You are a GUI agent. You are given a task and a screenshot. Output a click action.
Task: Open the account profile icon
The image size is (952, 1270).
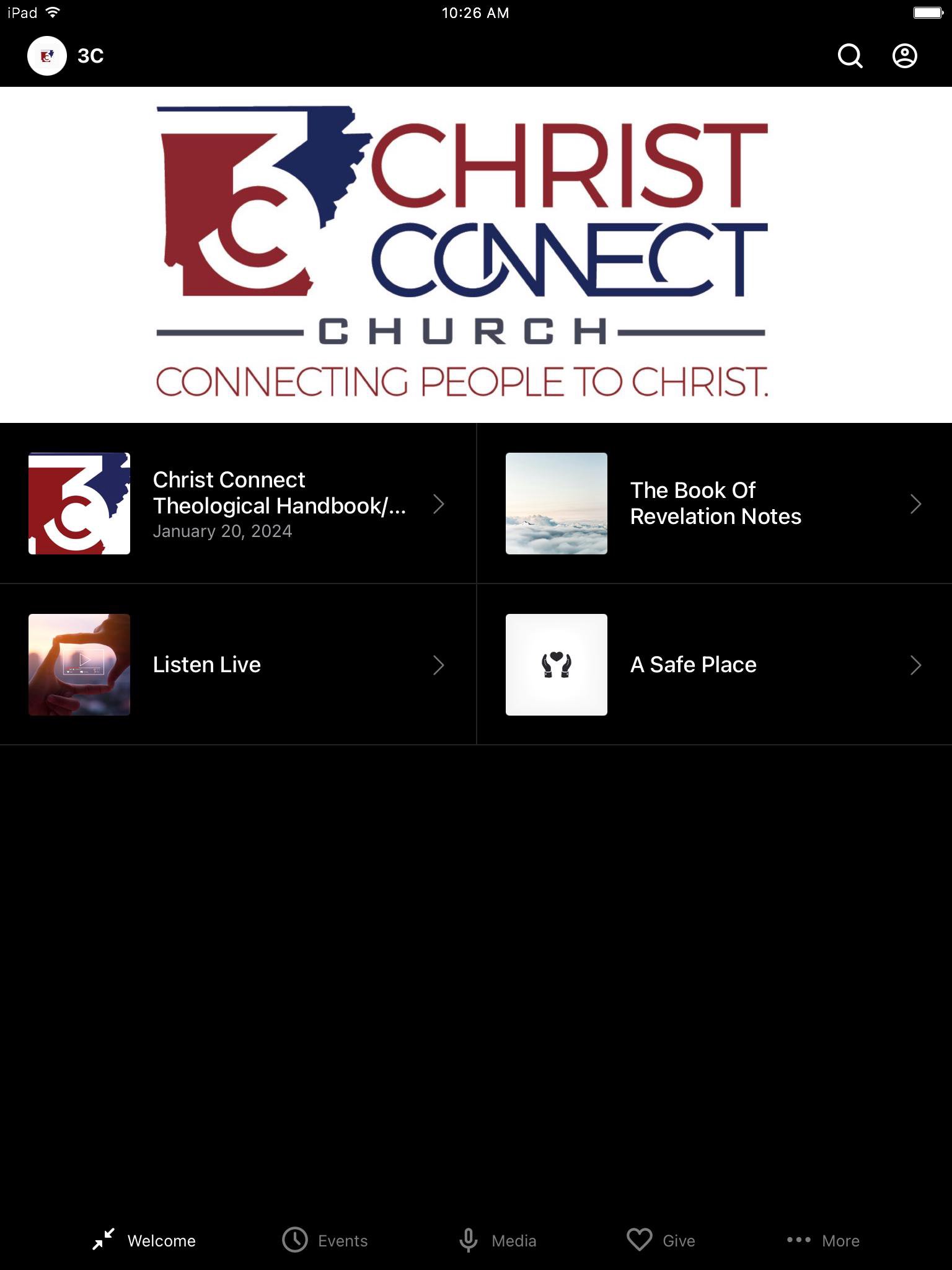point(904,56)
